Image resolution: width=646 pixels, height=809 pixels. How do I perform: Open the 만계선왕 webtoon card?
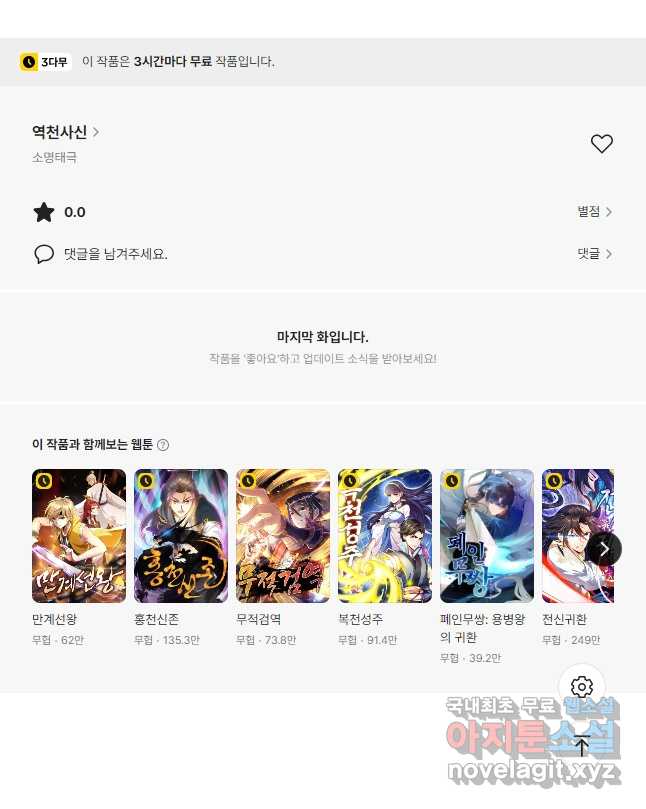coord(79,536)
